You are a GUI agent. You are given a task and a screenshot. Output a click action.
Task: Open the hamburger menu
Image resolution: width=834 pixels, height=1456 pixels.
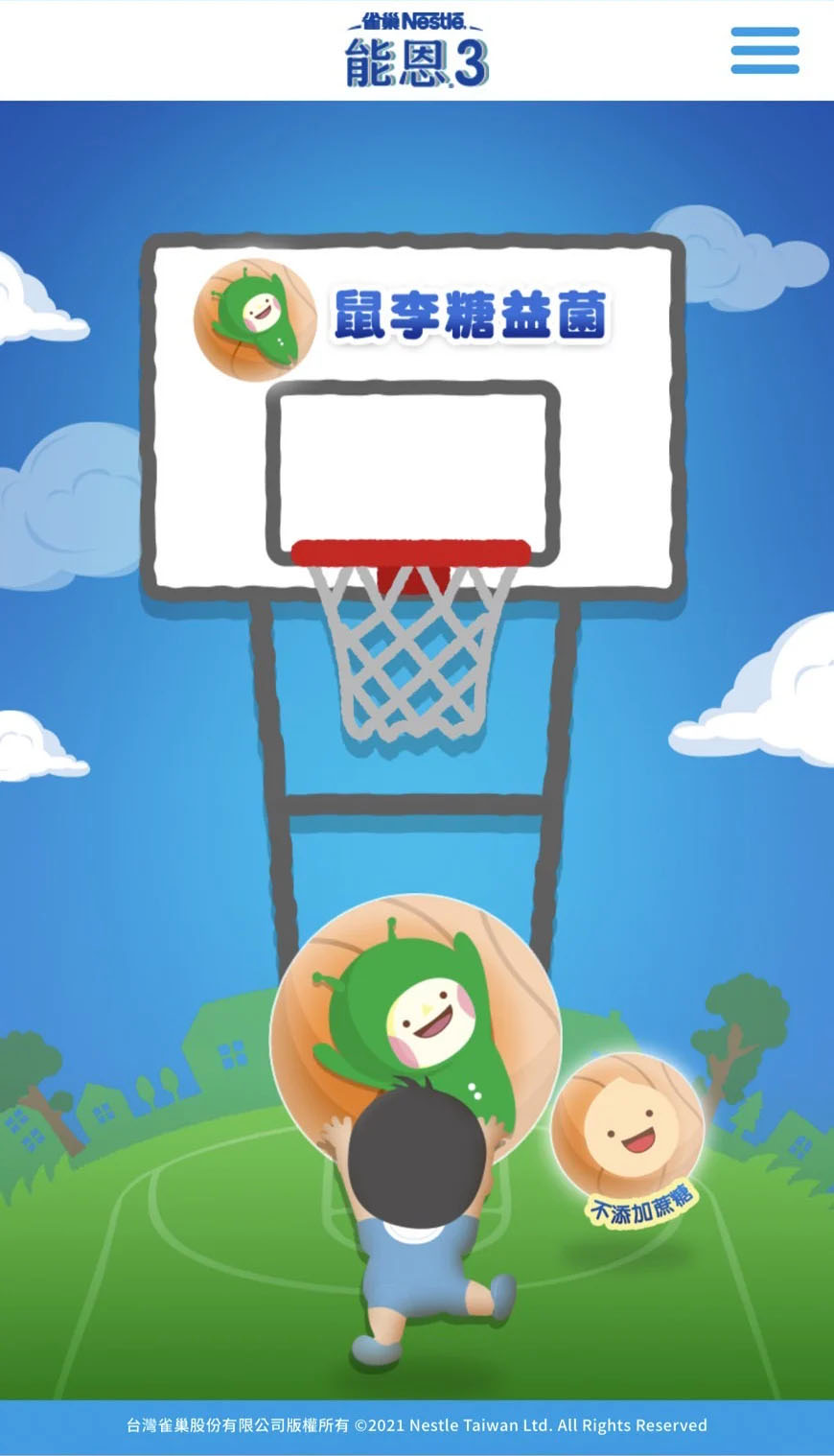coord(764,50)
